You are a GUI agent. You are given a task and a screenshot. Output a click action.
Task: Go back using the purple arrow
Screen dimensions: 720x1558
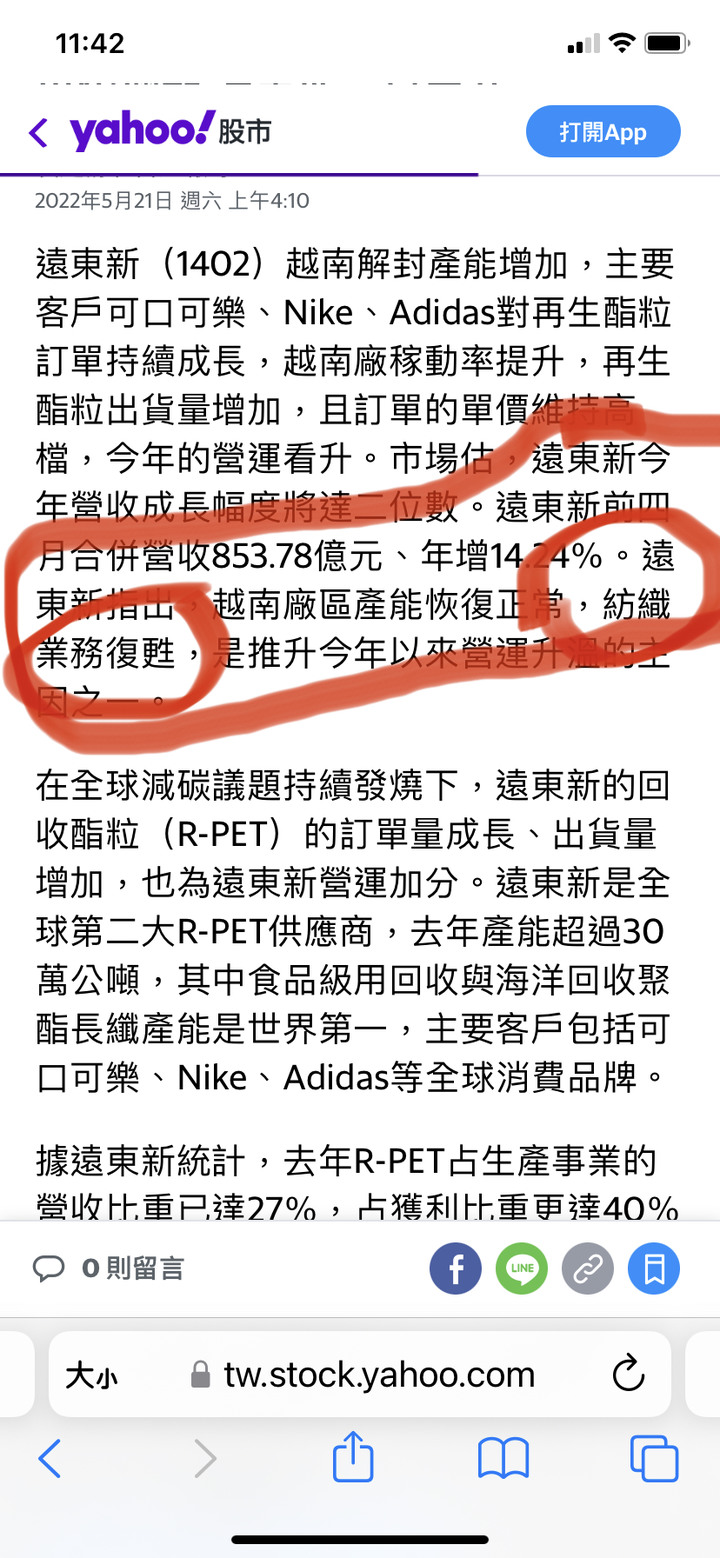(38, 132)
